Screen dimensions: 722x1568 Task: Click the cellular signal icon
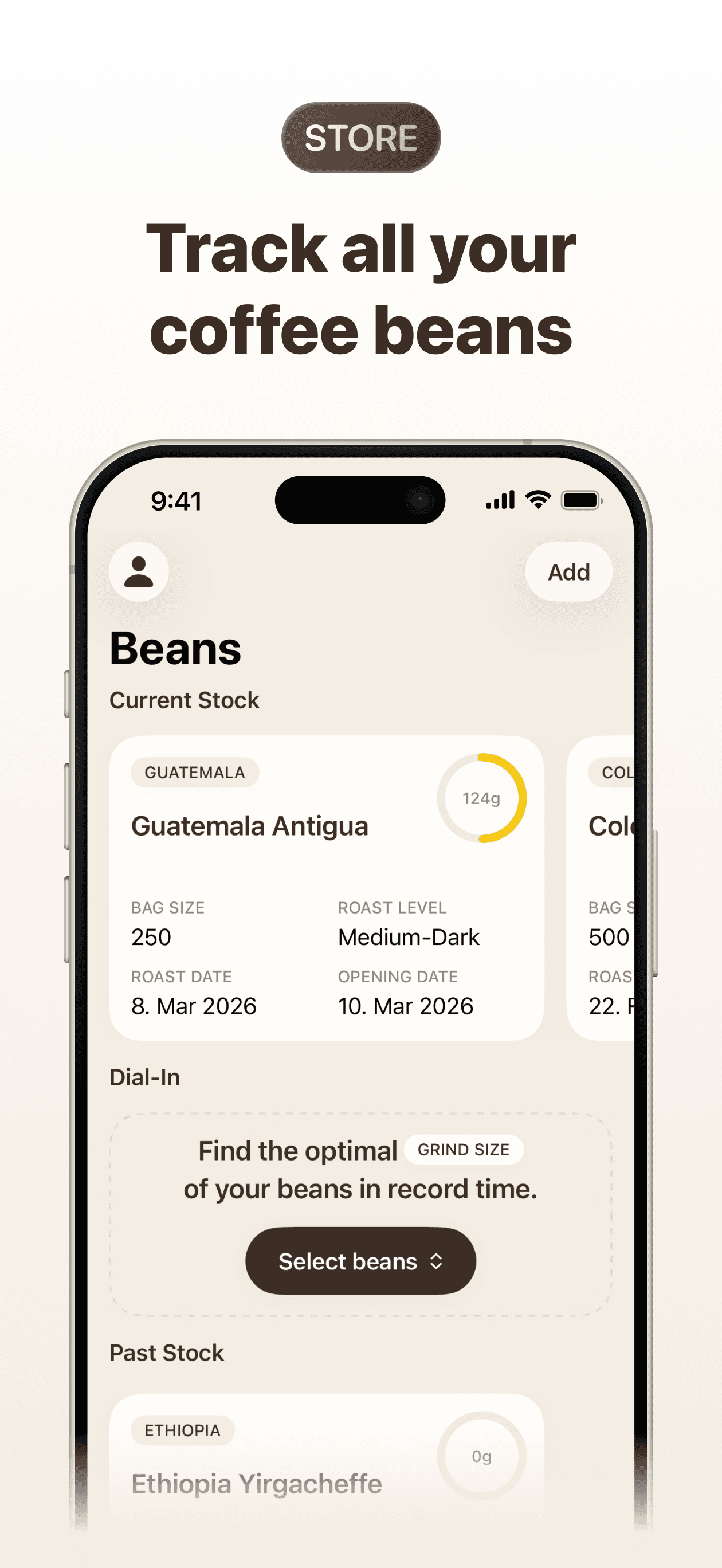click(x=499, y=499)
